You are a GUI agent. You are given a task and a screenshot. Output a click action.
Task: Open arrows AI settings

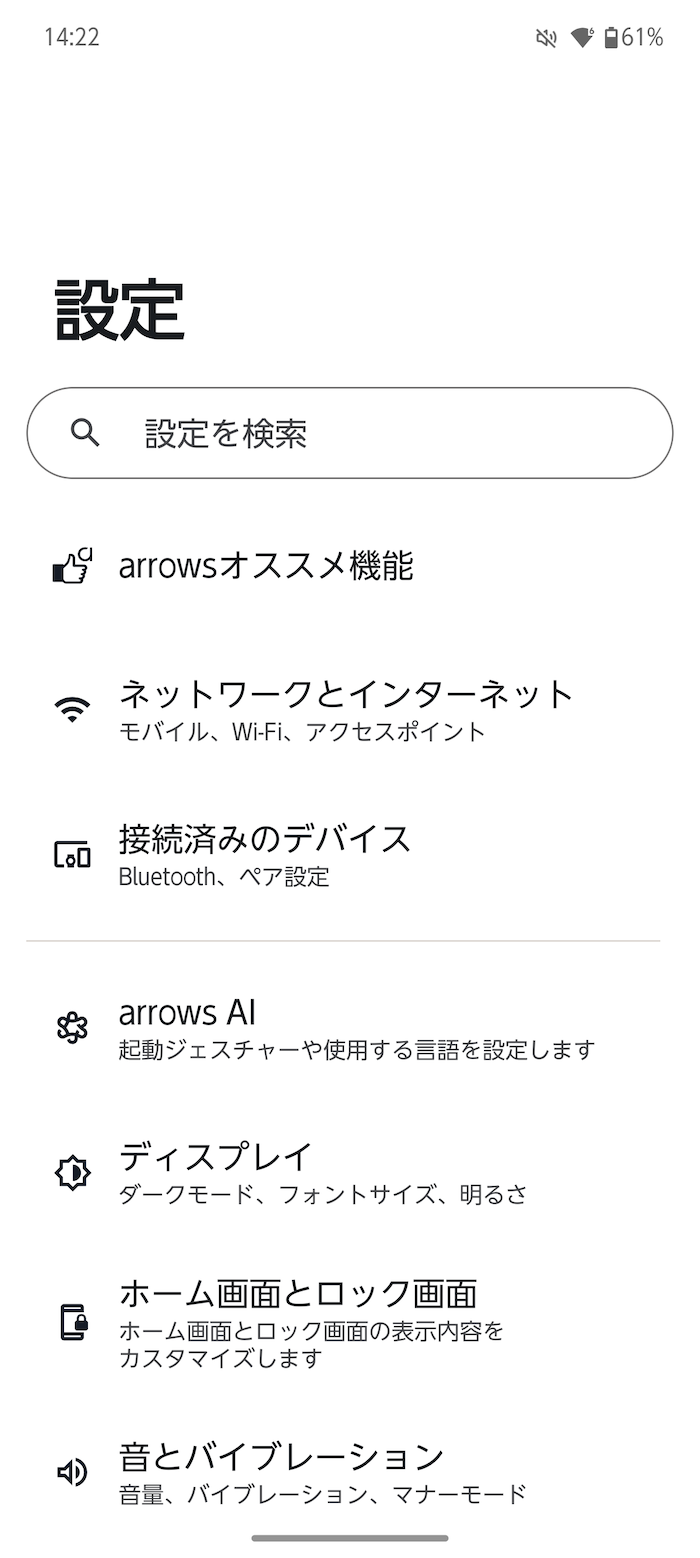(349, 1028)
